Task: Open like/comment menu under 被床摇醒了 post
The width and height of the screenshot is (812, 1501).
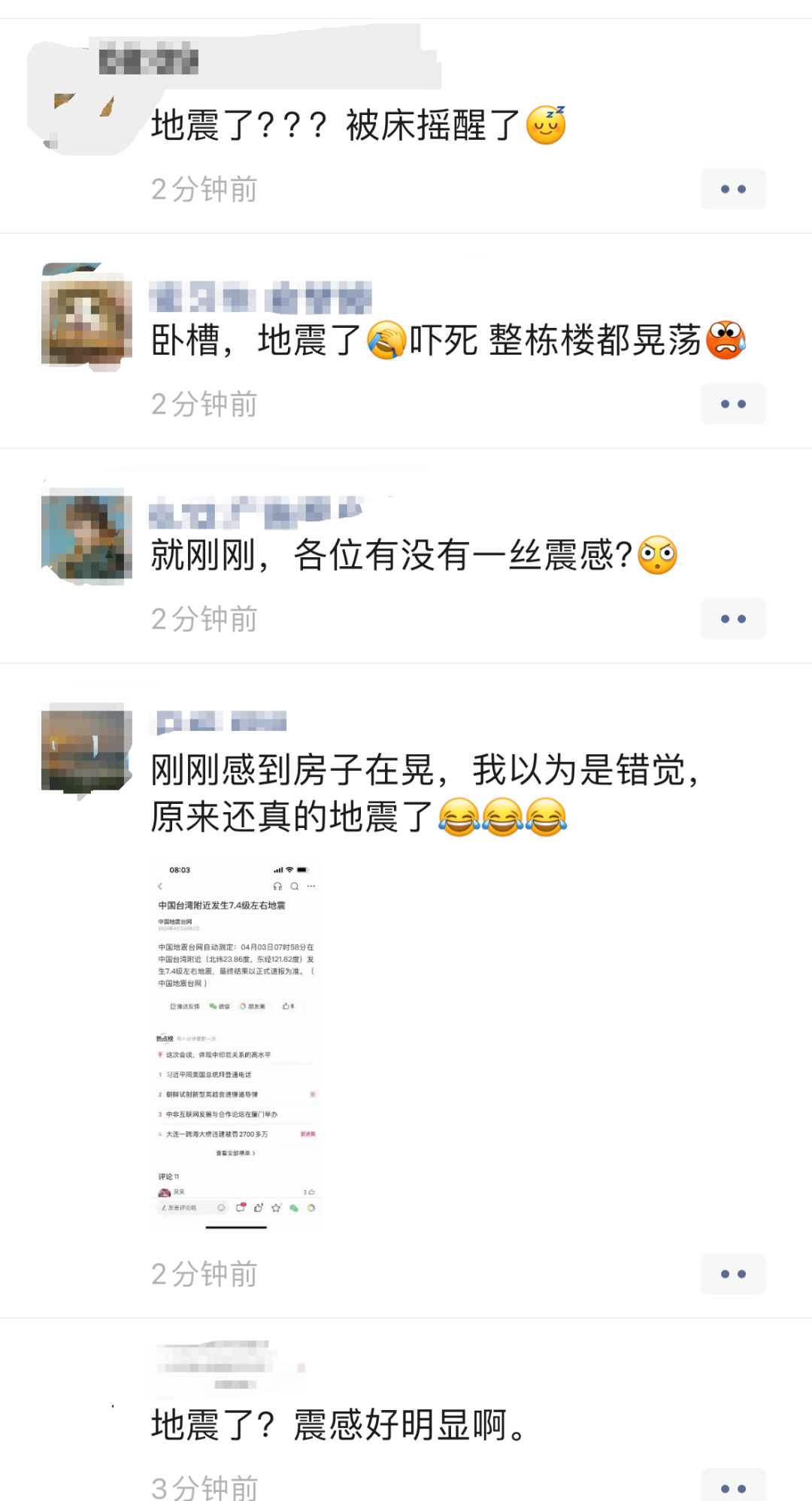Action: click(x=733, y=190)
